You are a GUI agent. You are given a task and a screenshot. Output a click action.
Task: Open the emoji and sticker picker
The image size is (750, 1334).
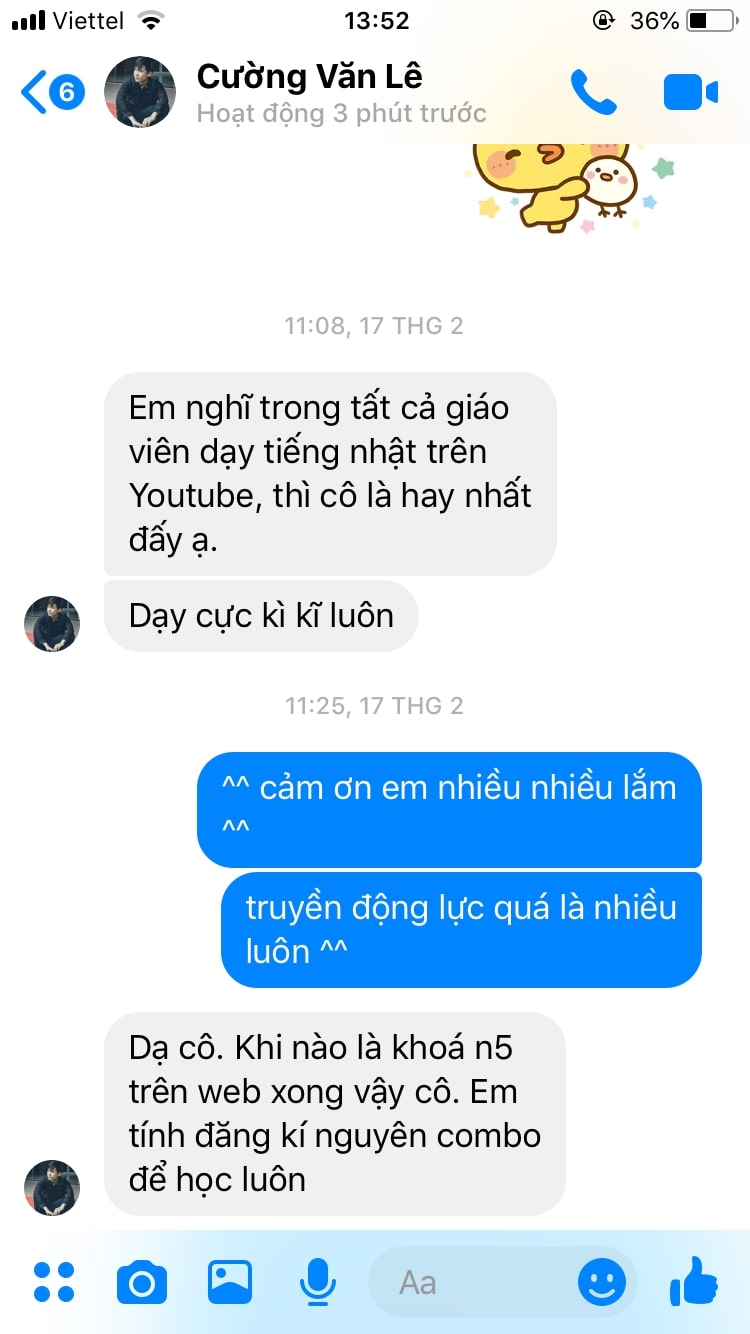602,1282
